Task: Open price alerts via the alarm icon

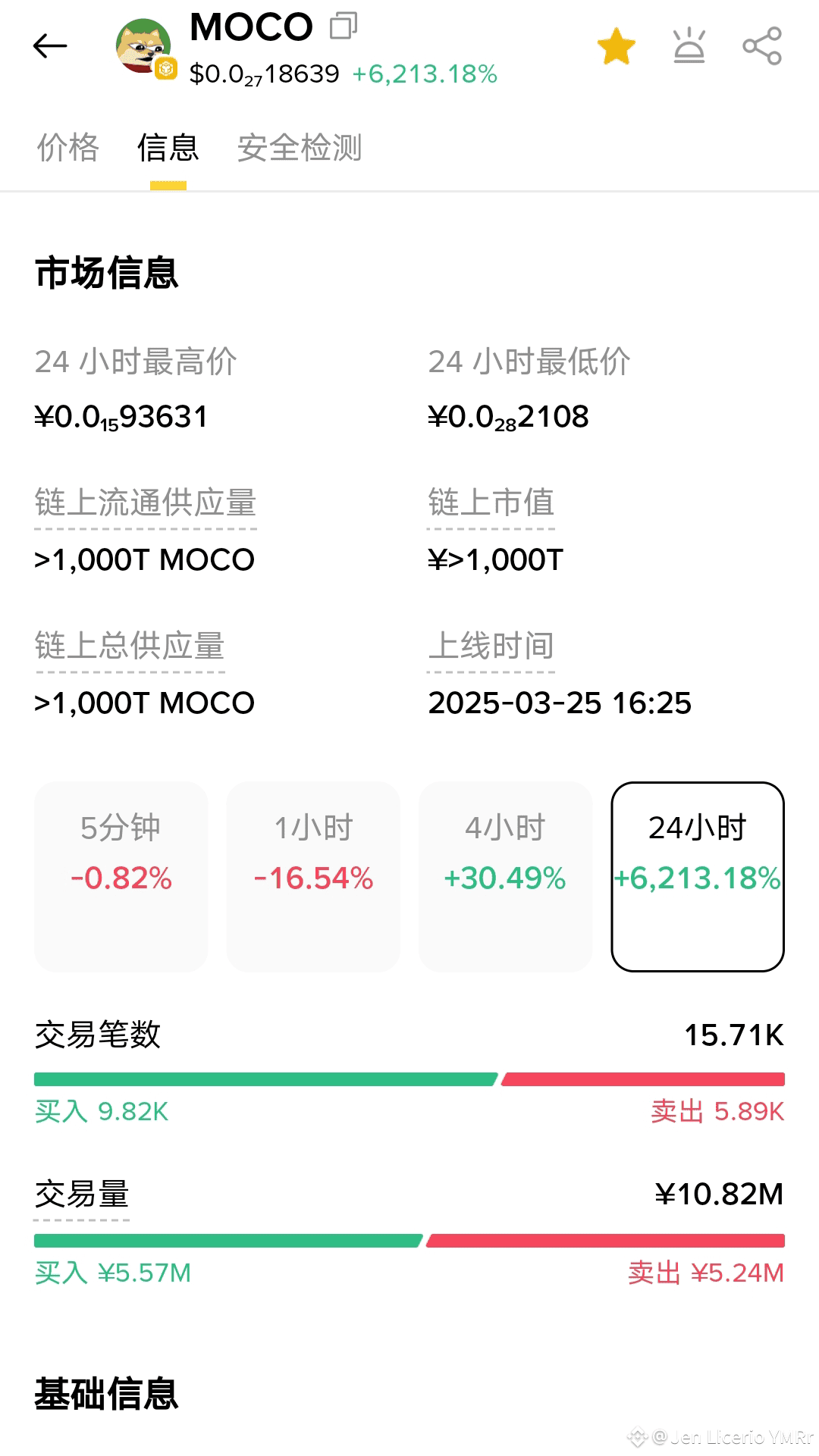Action: tap(690, 45)
